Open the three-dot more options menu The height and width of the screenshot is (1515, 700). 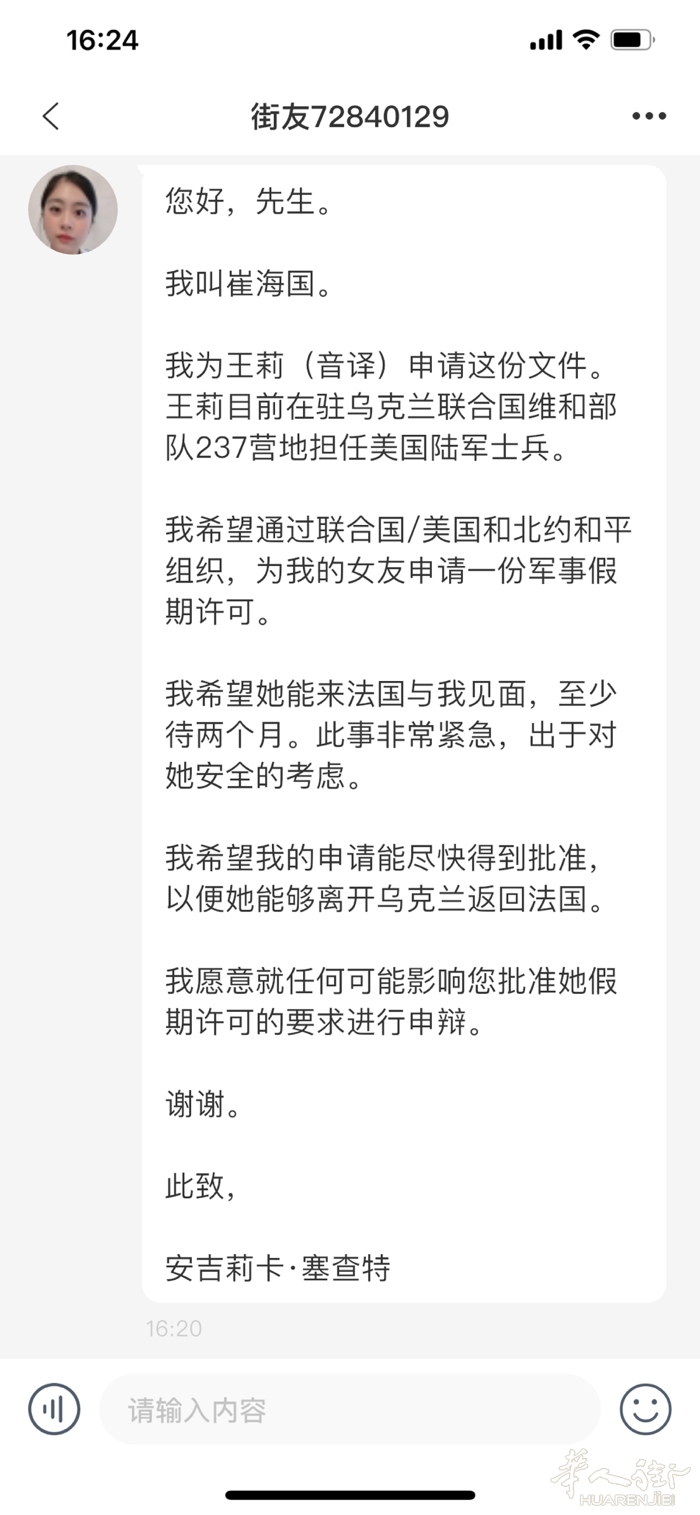(x=649, y=117)
